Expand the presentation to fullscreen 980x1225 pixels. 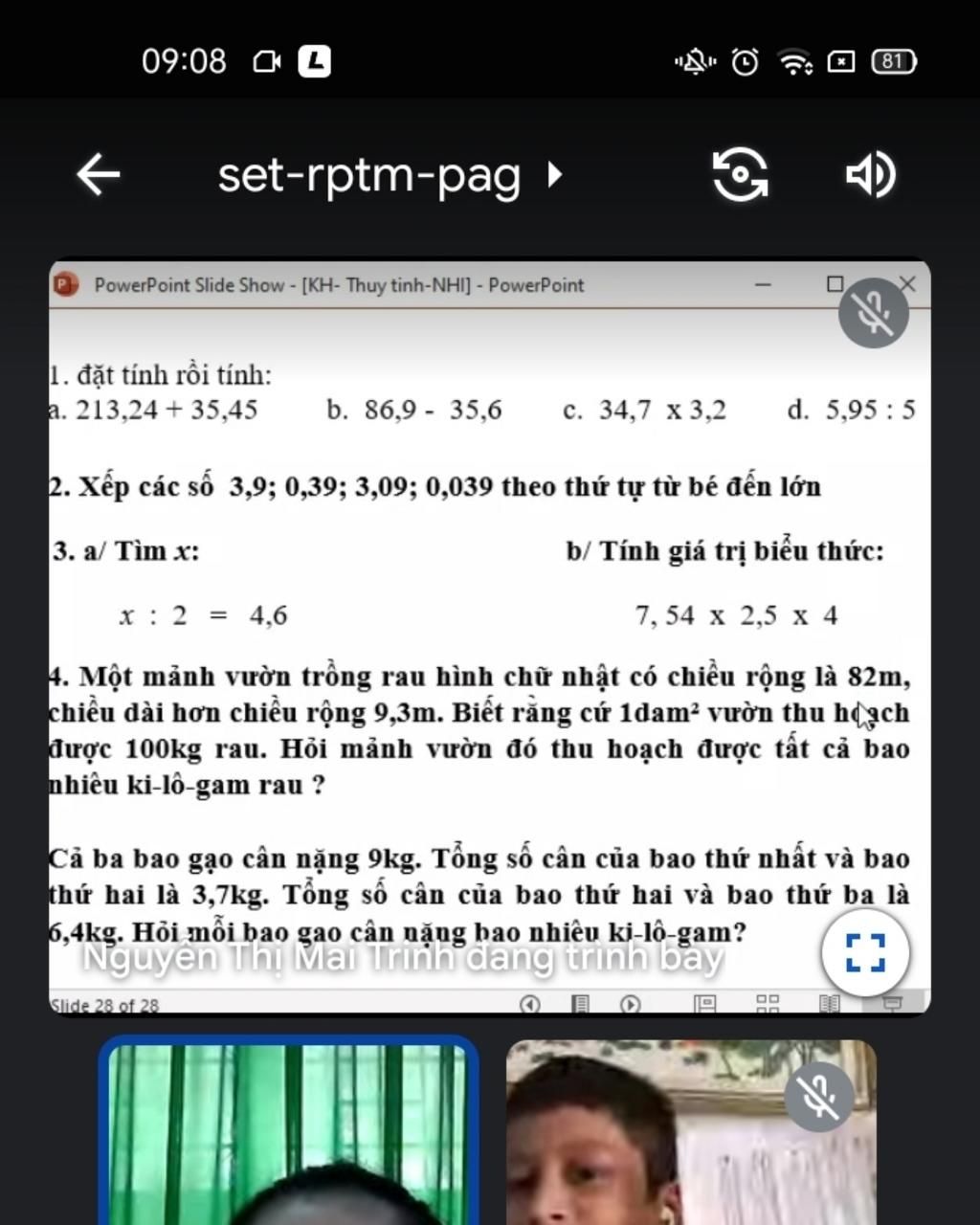pyautogui.click(x=865, y=952)
